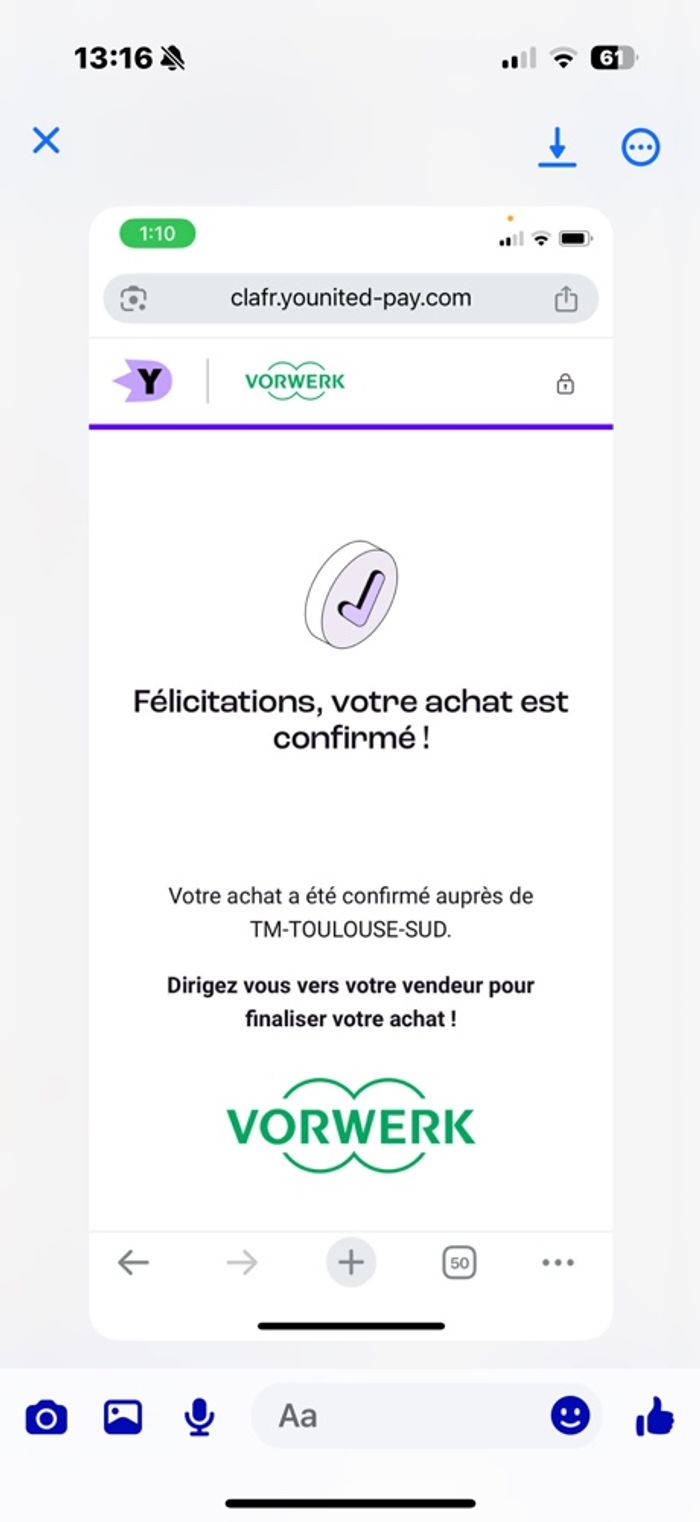Viewport: 700px width, 1522px height.
Task: Record a voice message with the microphone
Action: click(x=200, y=1417)
